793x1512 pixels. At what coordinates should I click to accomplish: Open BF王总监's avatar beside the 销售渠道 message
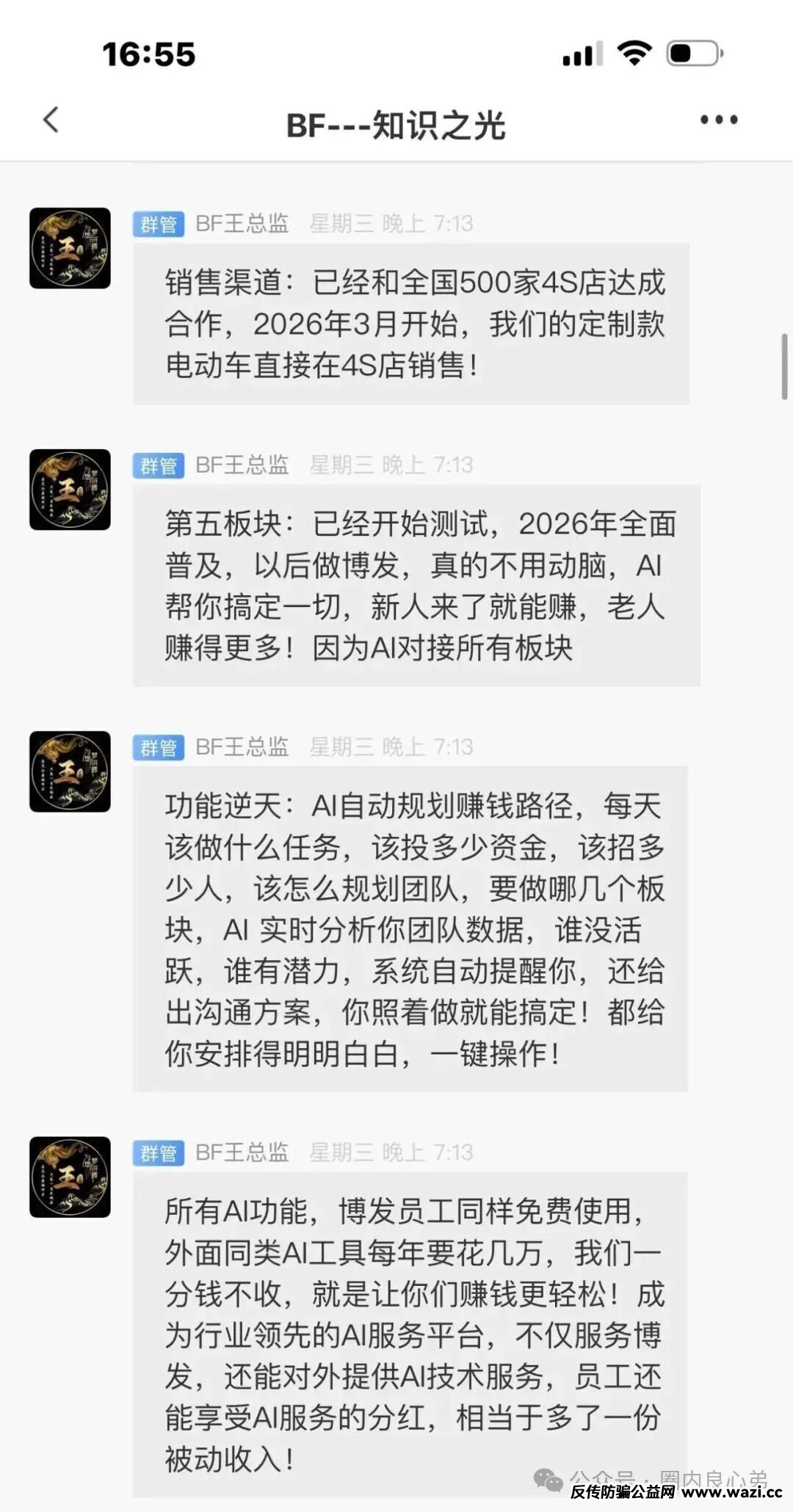(70, 248)
